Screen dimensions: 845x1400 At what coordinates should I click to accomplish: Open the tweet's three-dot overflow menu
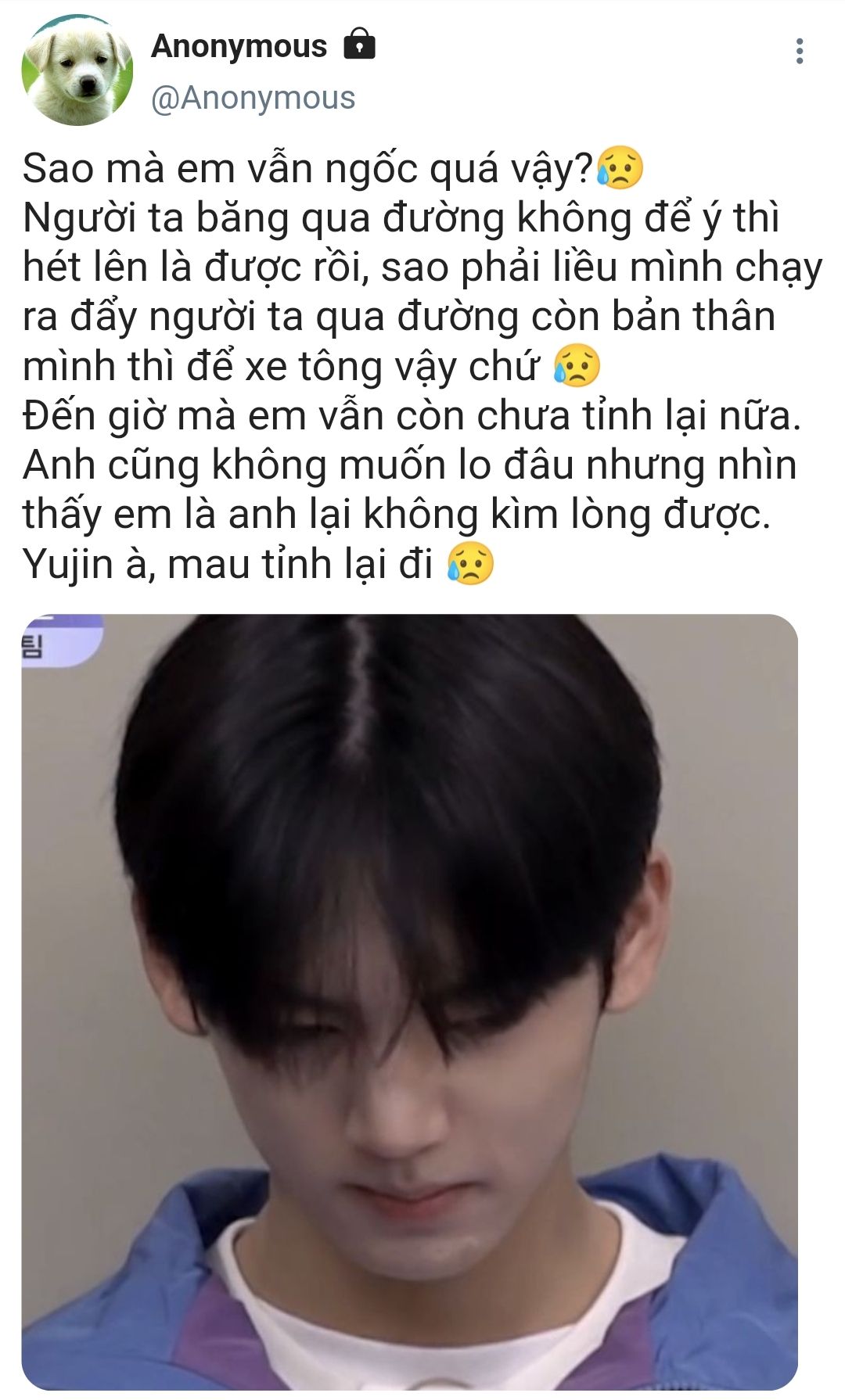(x=799, y=51)
